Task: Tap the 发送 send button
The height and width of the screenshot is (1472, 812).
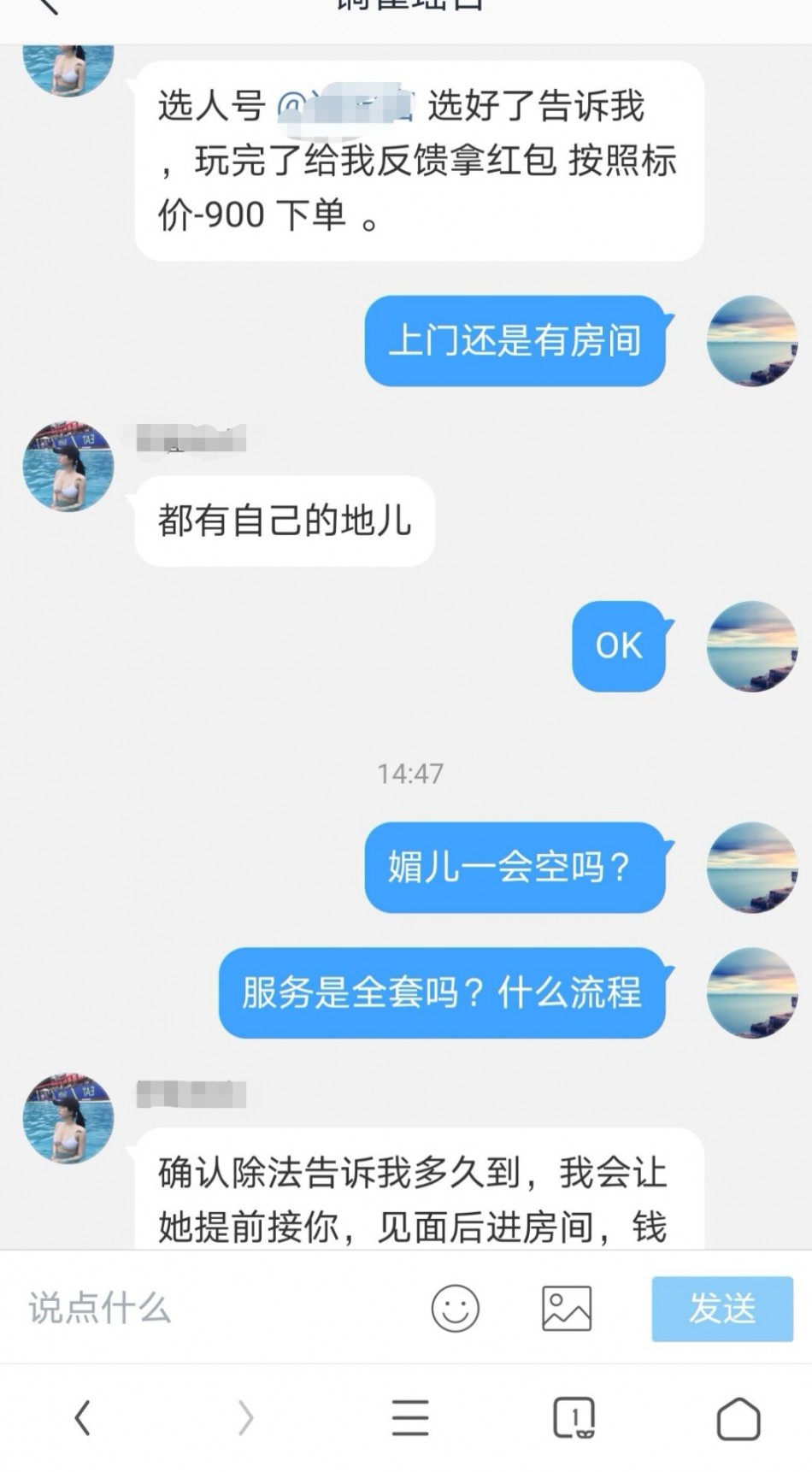Action: pyautogui.click(x=721, y=1308)
